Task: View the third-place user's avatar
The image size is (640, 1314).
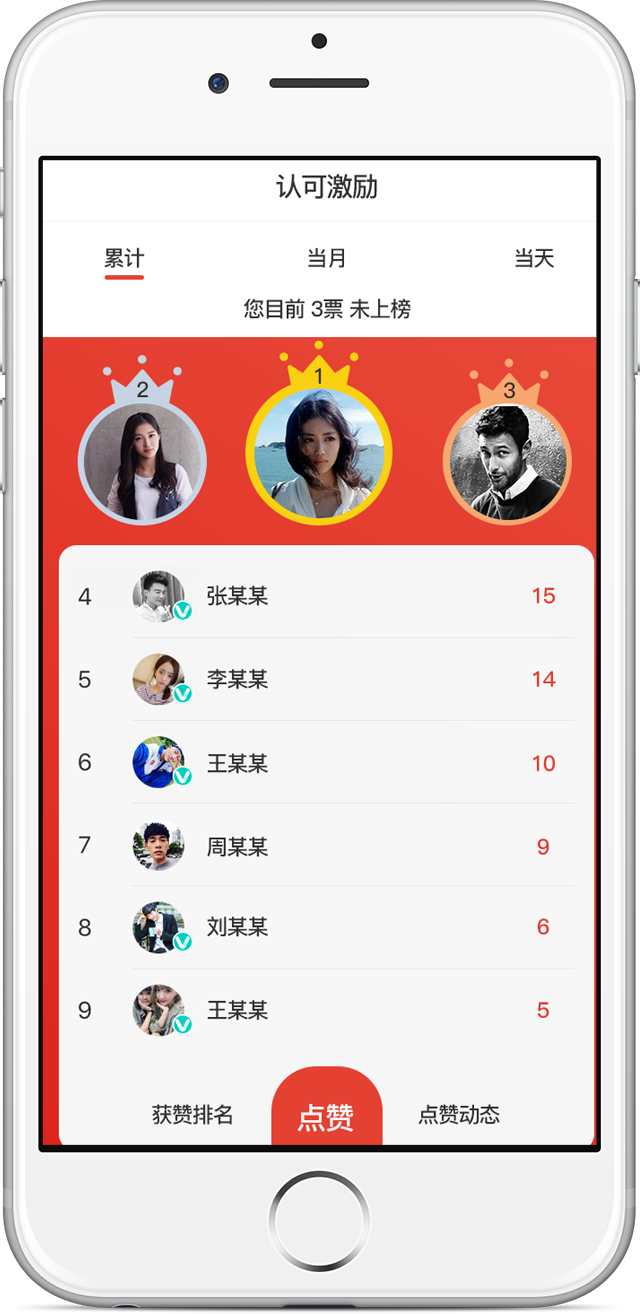Action: coord(508,461)
